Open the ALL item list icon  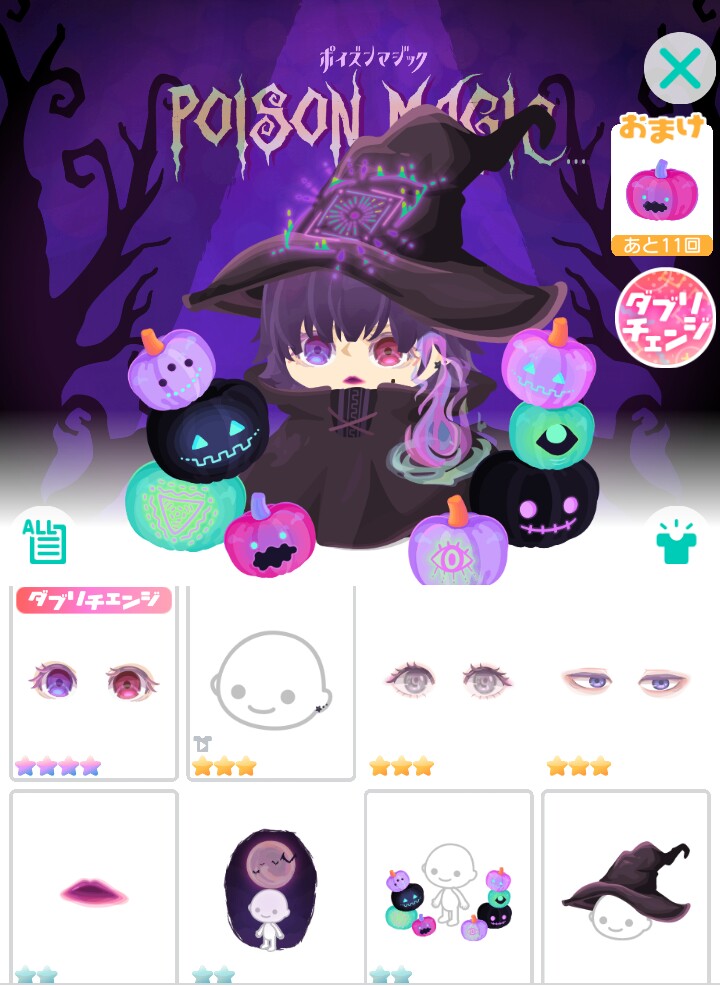click(42, 539)
